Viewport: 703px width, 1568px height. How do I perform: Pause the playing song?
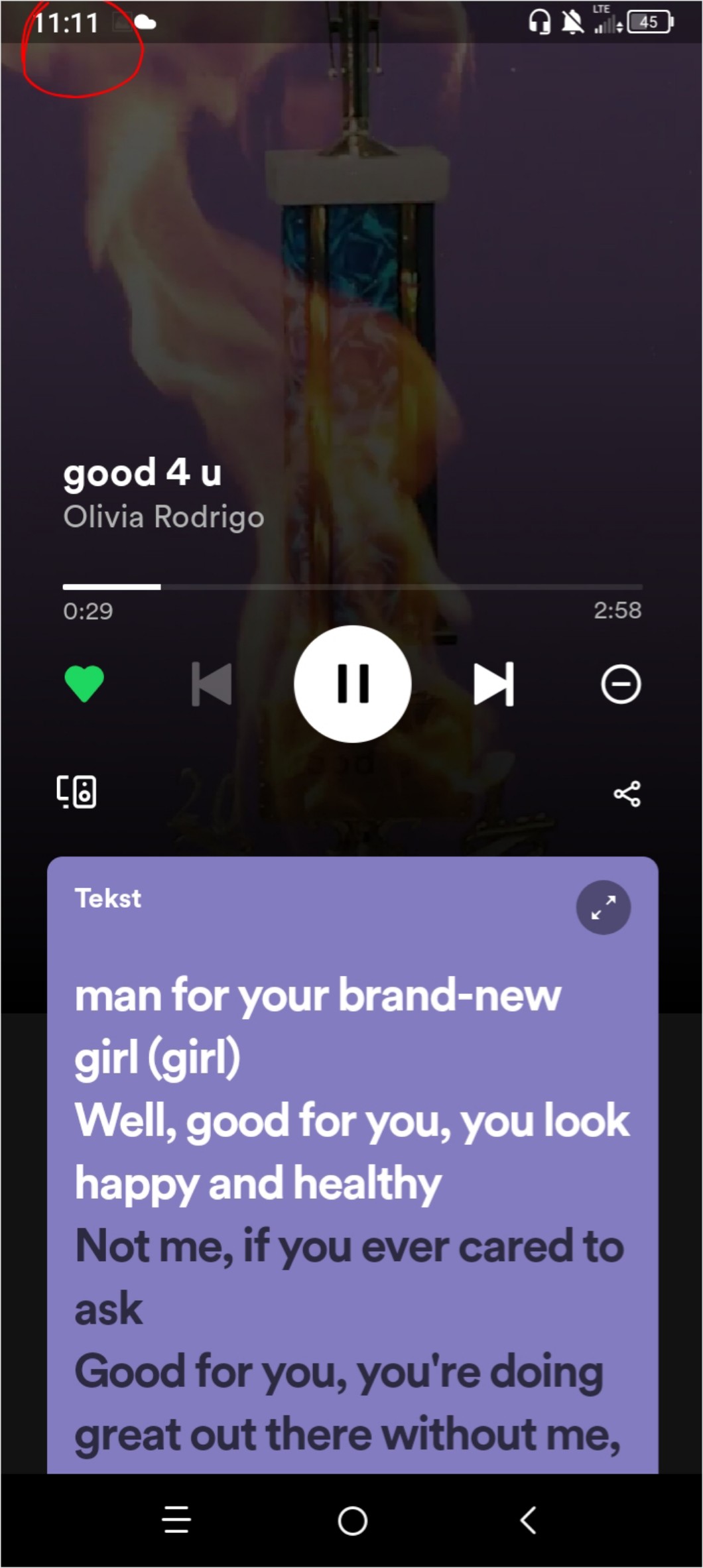352,684
